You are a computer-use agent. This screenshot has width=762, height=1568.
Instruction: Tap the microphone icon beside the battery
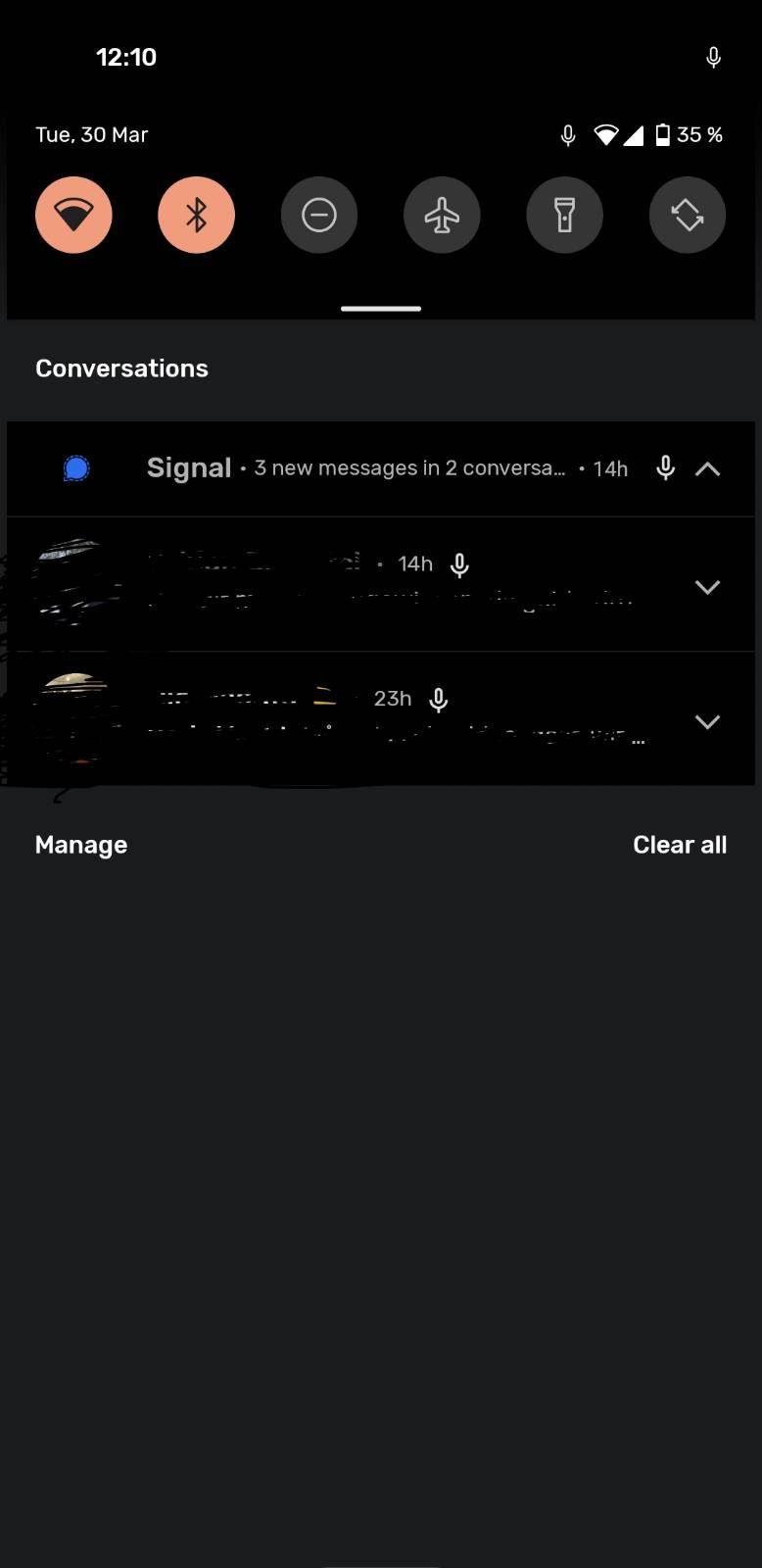coord(568,134)
